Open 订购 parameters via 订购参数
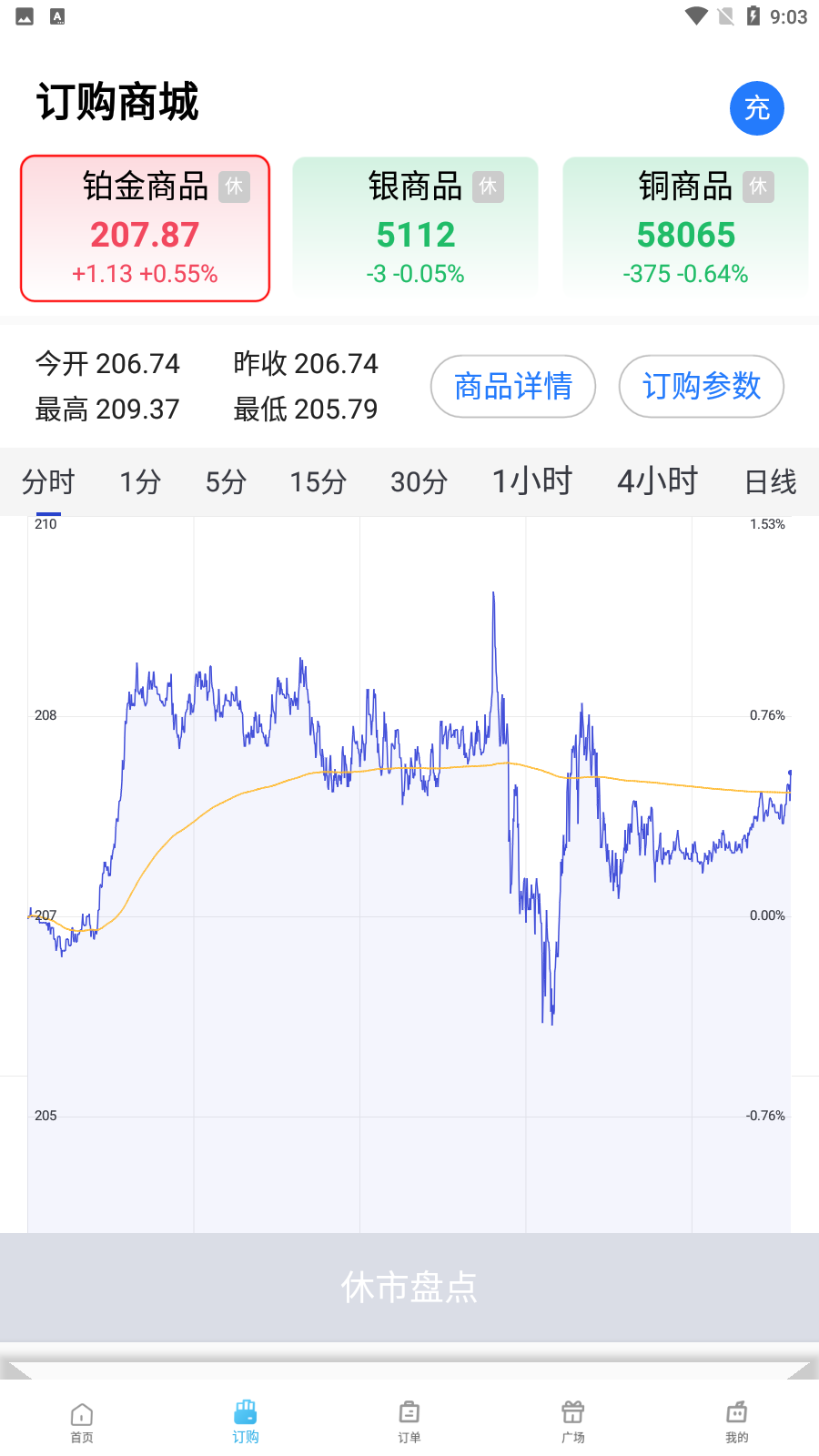This screenshot has height=1456, width=819. 701,386
